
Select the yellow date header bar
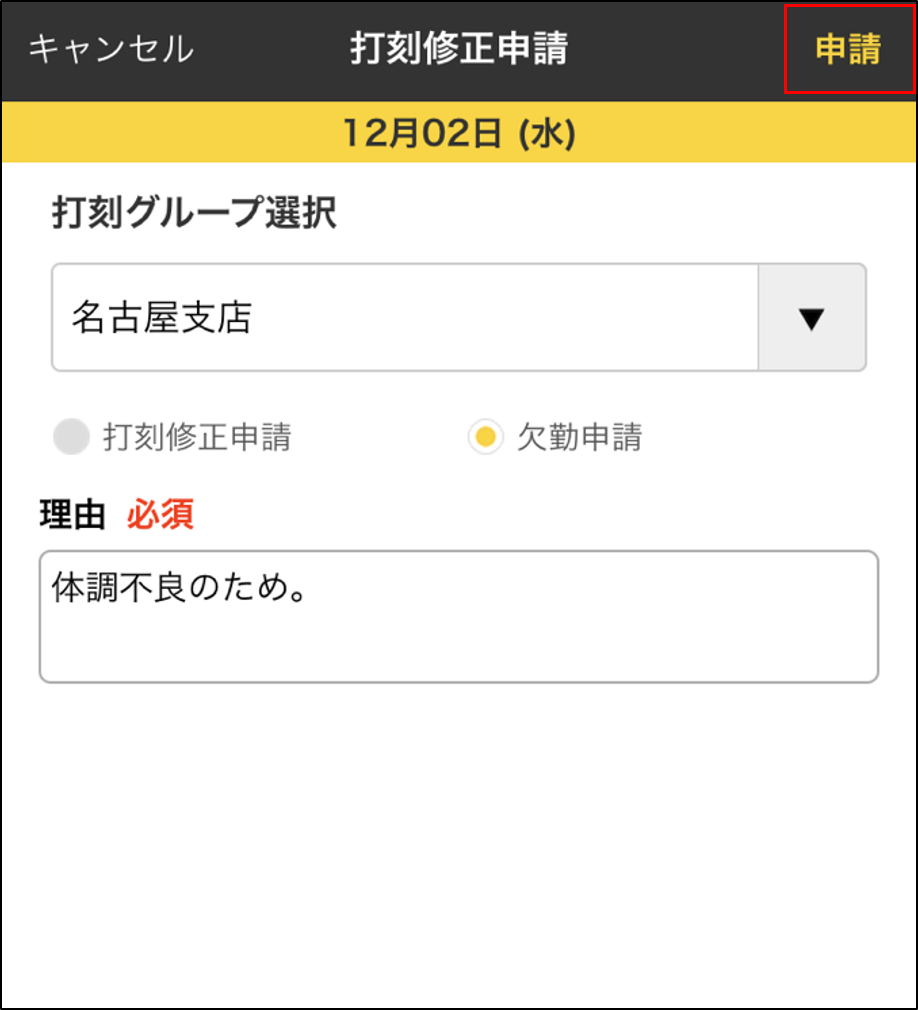point(459,131)
